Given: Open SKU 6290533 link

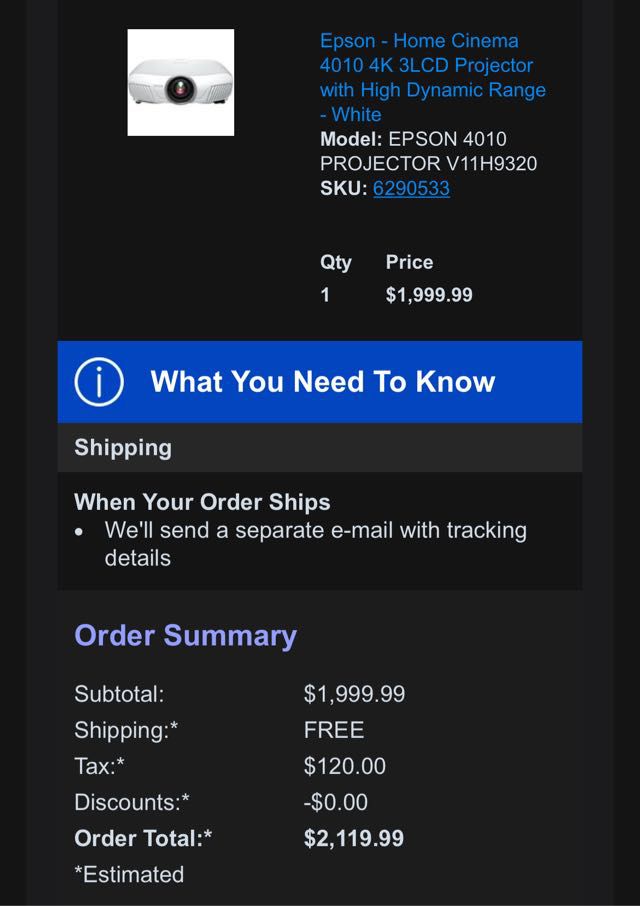Looking at the screenshot, I should click(x=411, y=188).
